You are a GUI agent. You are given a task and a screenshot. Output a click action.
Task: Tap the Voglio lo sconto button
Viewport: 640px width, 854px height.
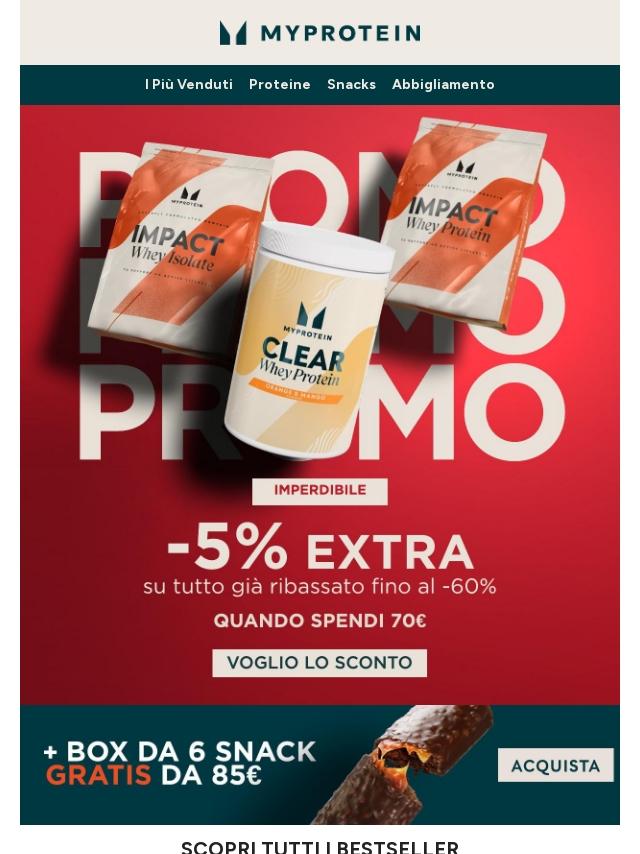[x=319, y=663]
